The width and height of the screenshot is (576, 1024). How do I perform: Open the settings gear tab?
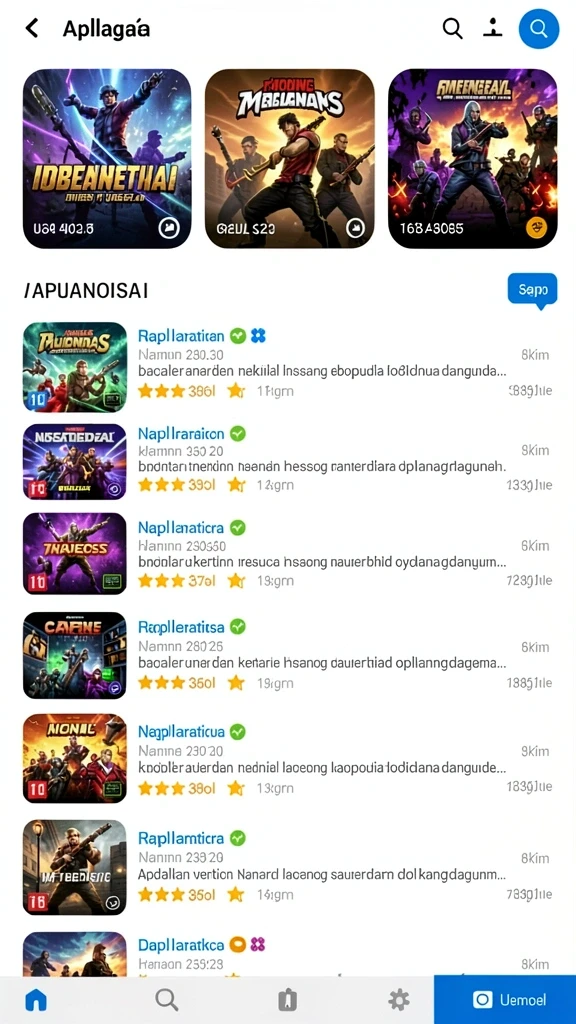[398, 999]
